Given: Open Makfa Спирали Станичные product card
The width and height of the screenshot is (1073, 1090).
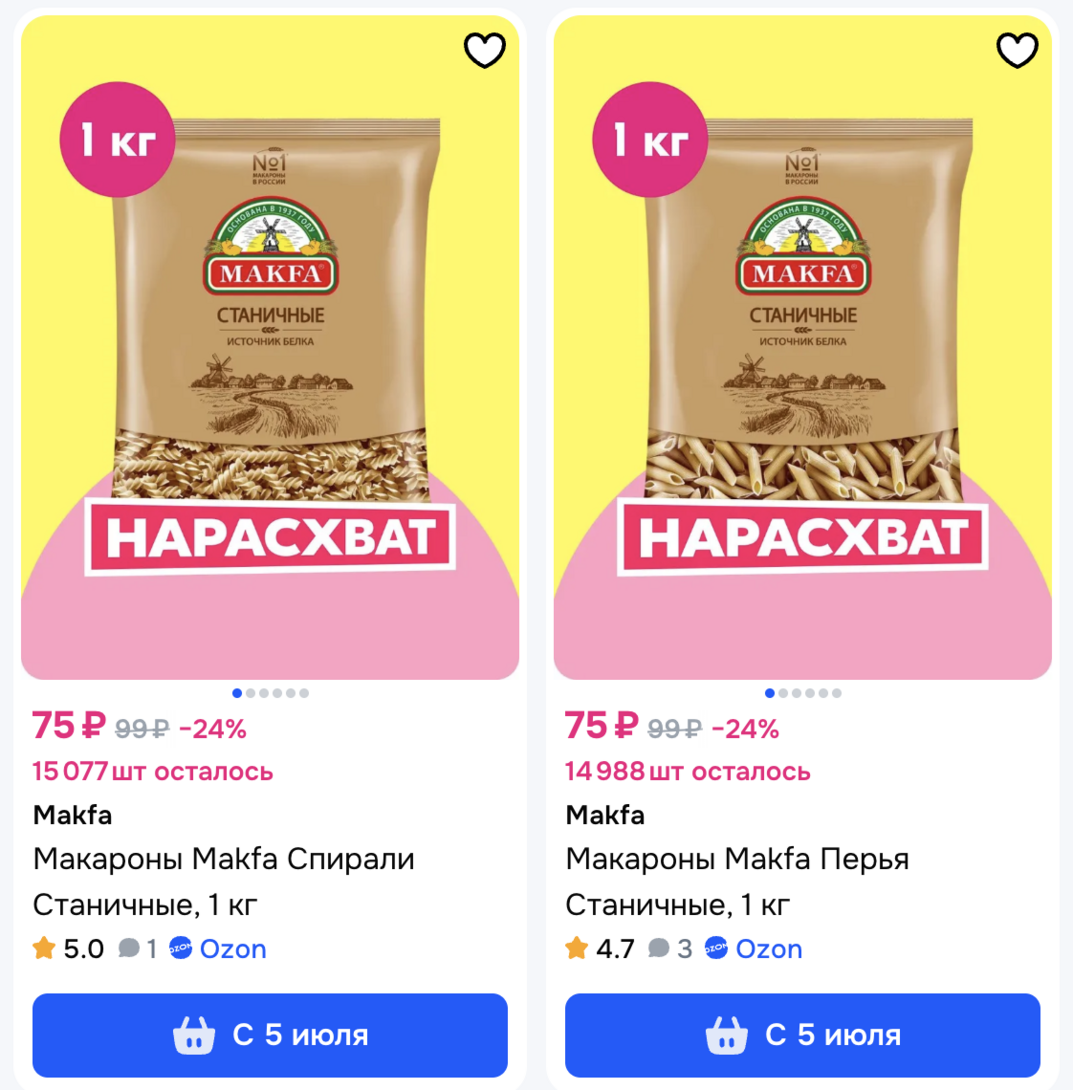Looking at the screenshot, I should [223, 882].
